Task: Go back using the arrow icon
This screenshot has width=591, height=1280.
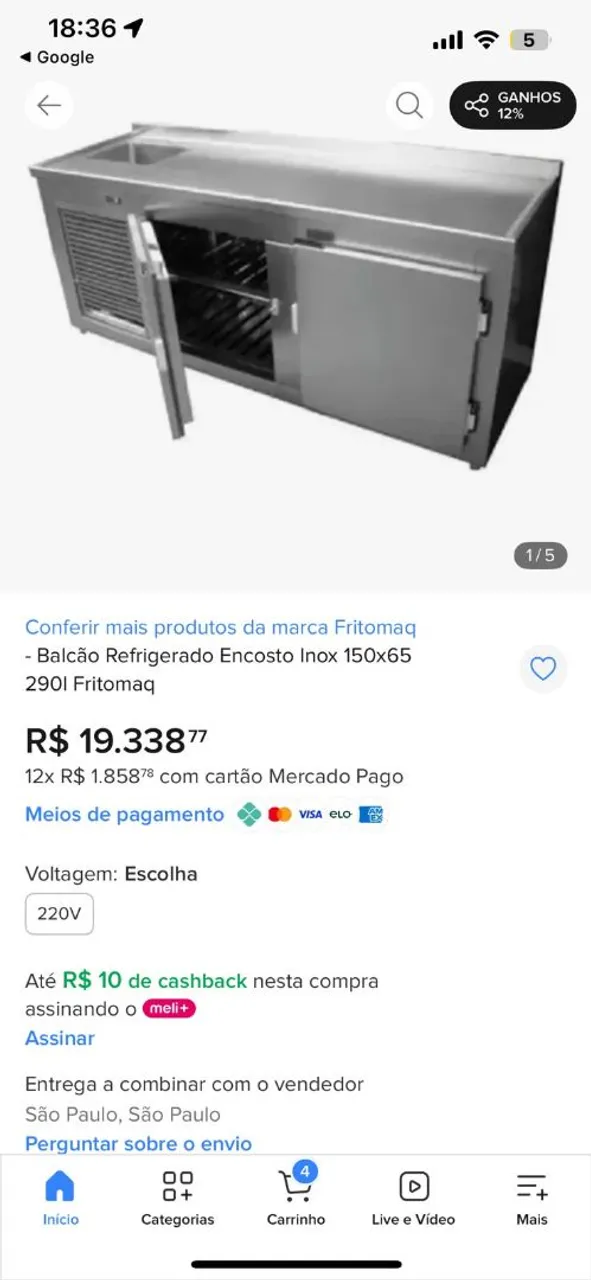Action: (x=49, y=105)
